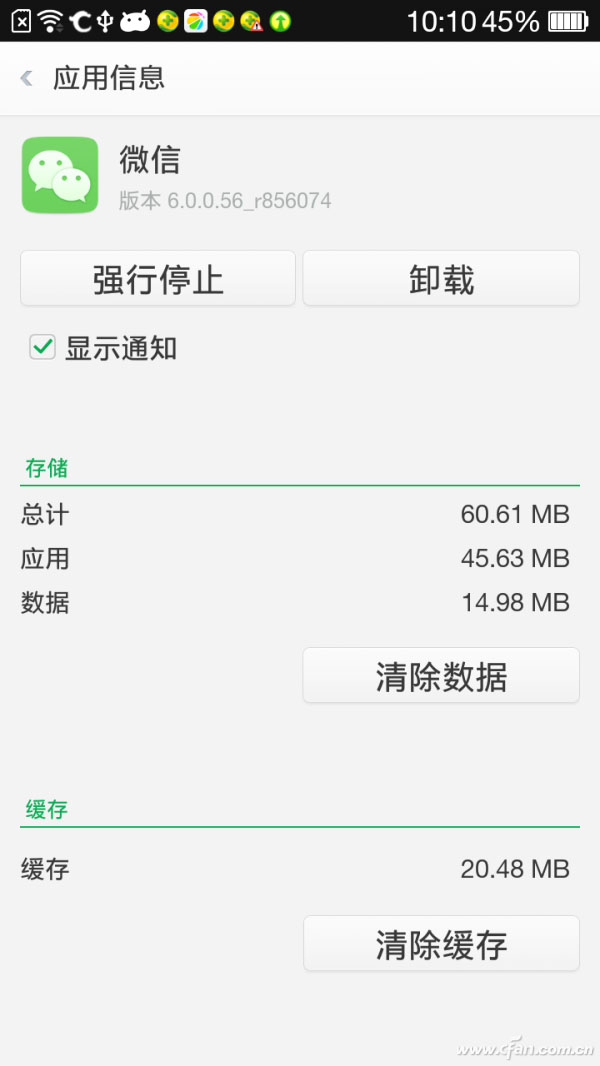This screenshot has height=1066, width=600.
Task: Force stop WeChat with 强行停止
Action: tap(158, 279)
